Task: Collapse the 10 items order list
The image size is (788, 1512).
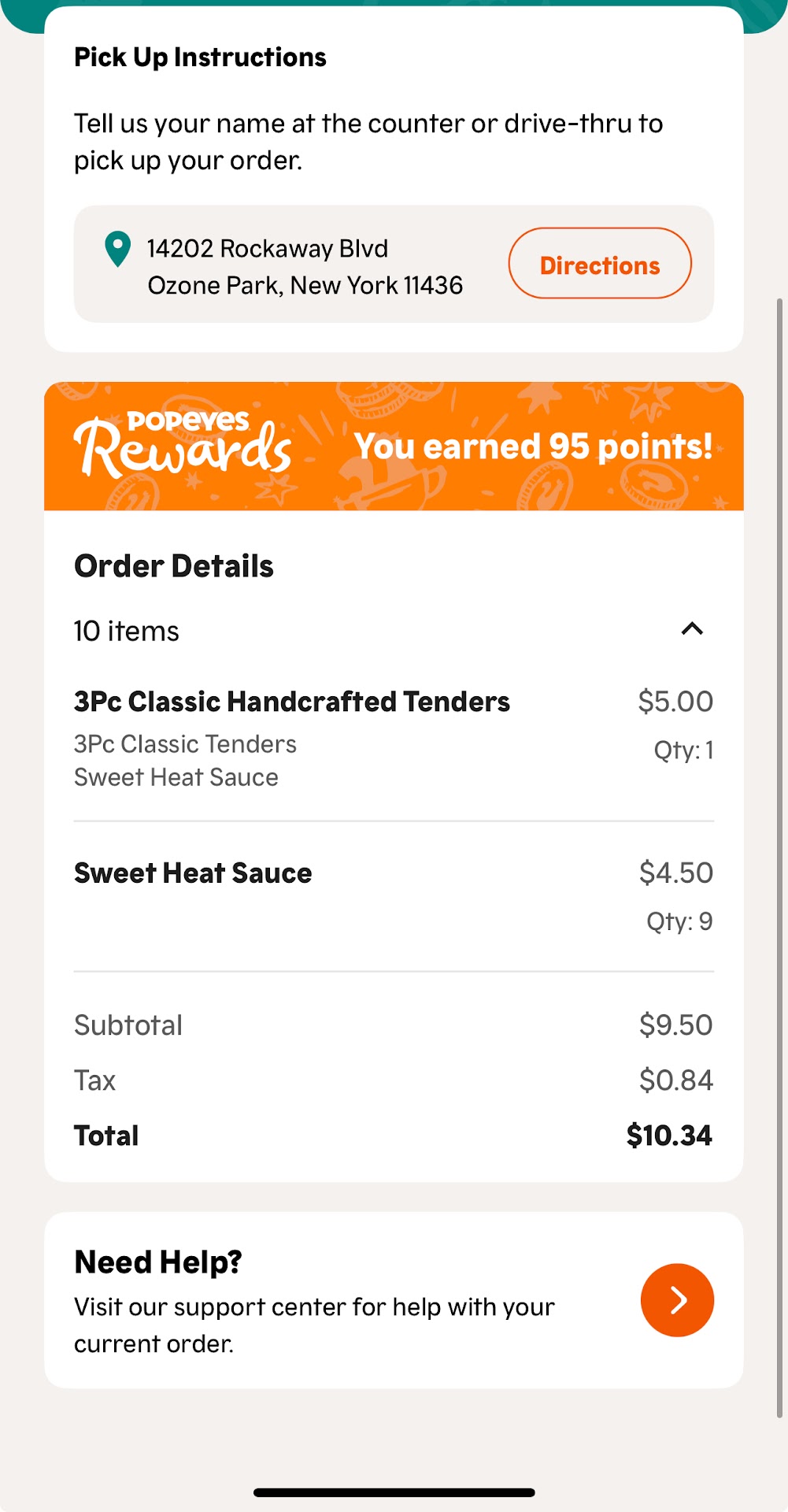Action: click(692, 629)
